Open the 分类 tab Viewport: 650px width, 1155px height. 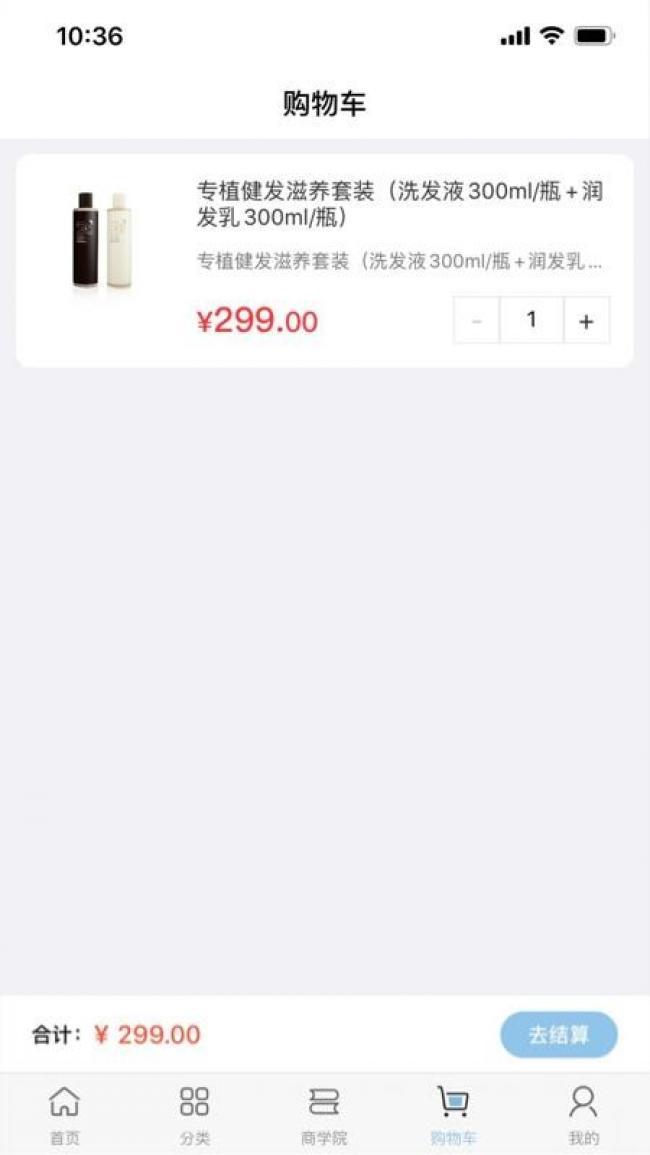[195, 1115]
